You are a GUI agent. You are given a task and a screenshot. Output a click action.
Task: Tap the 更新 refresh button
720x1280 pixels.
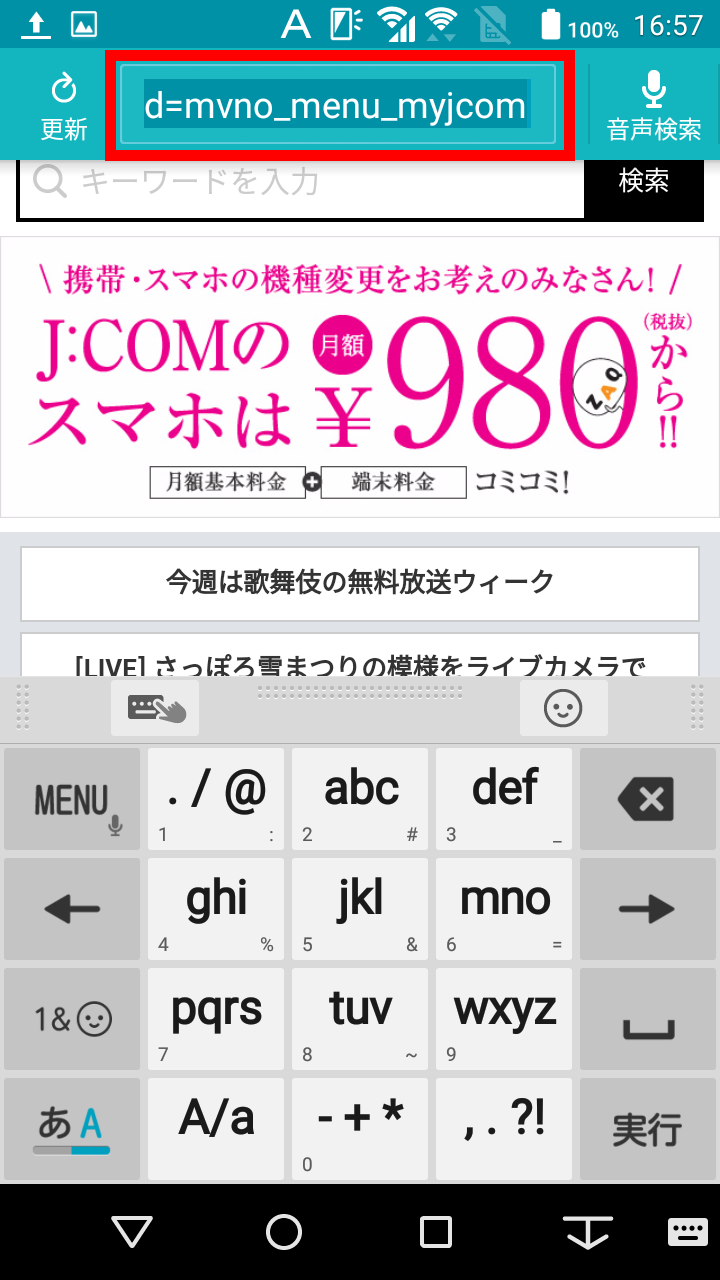click(x=63, y=105)
